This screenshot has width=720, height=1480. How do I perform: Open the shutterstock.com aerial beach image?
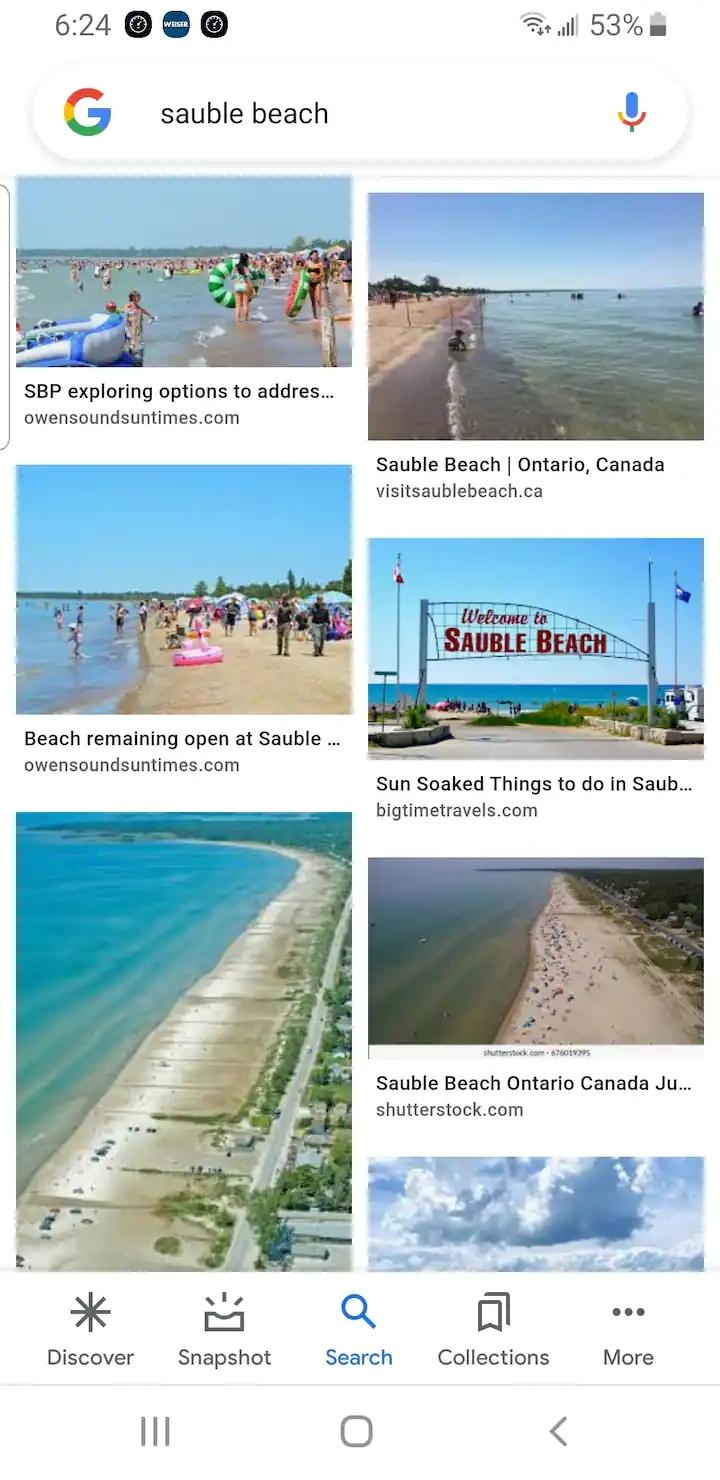535,956
